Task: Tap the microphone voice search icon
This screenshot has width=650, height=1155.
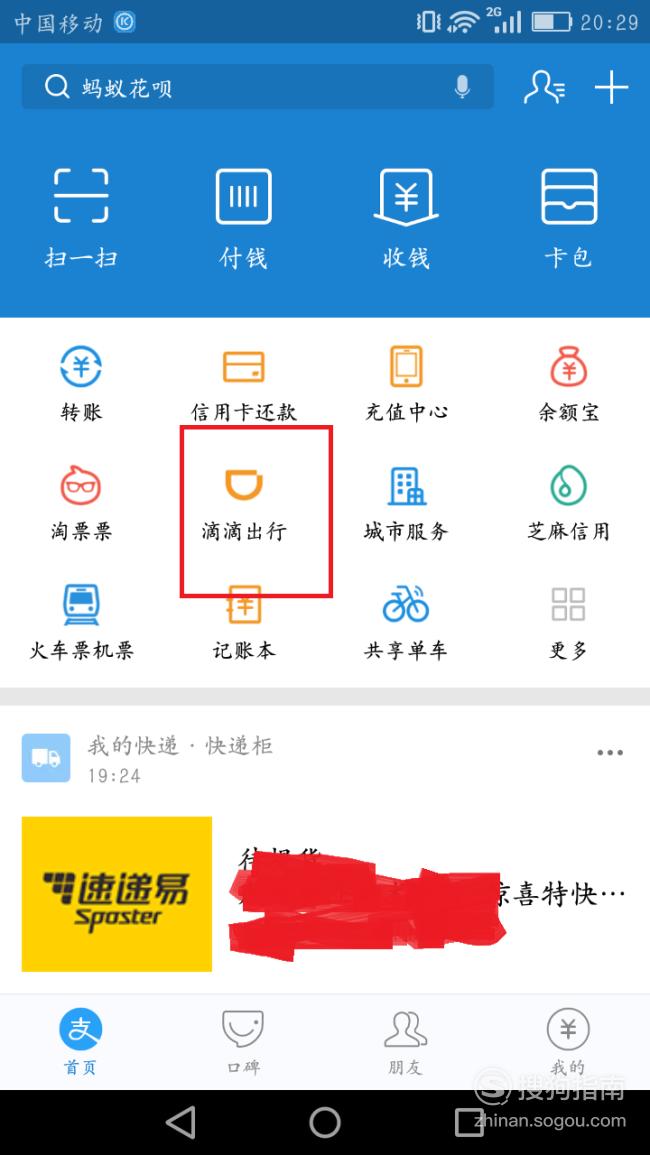Action: coord(462,87)
